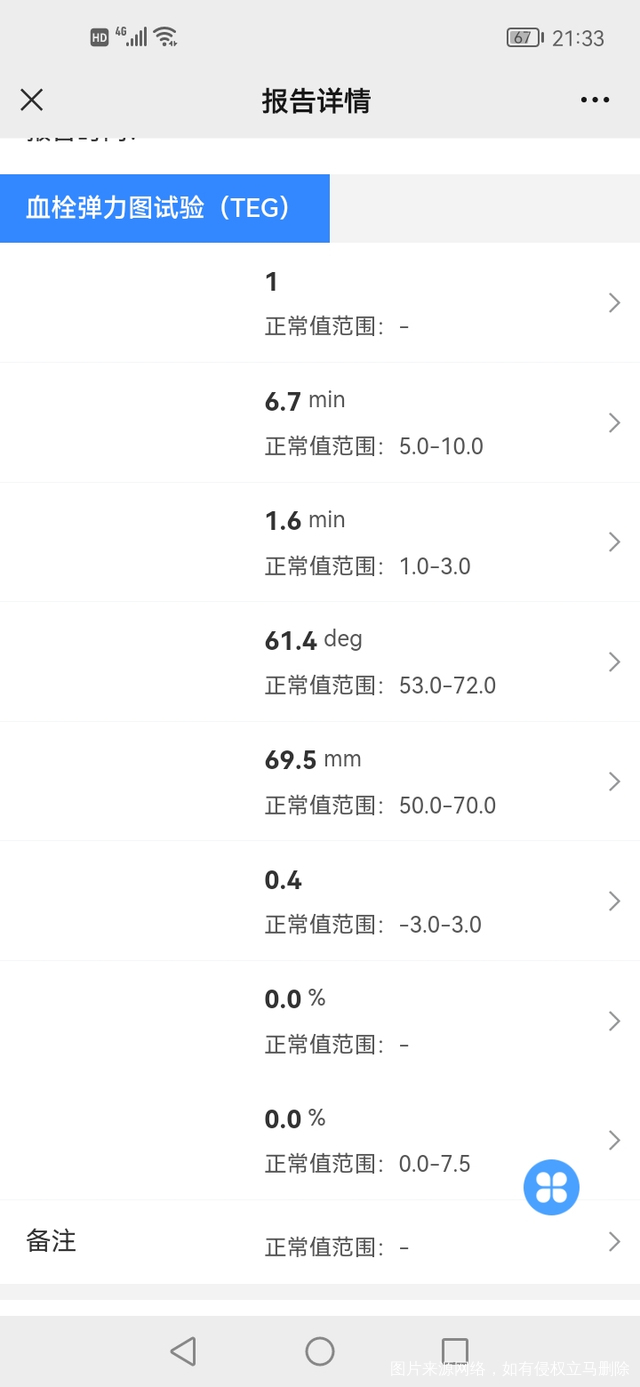Go back with the system back button

tap(183, 1352)
